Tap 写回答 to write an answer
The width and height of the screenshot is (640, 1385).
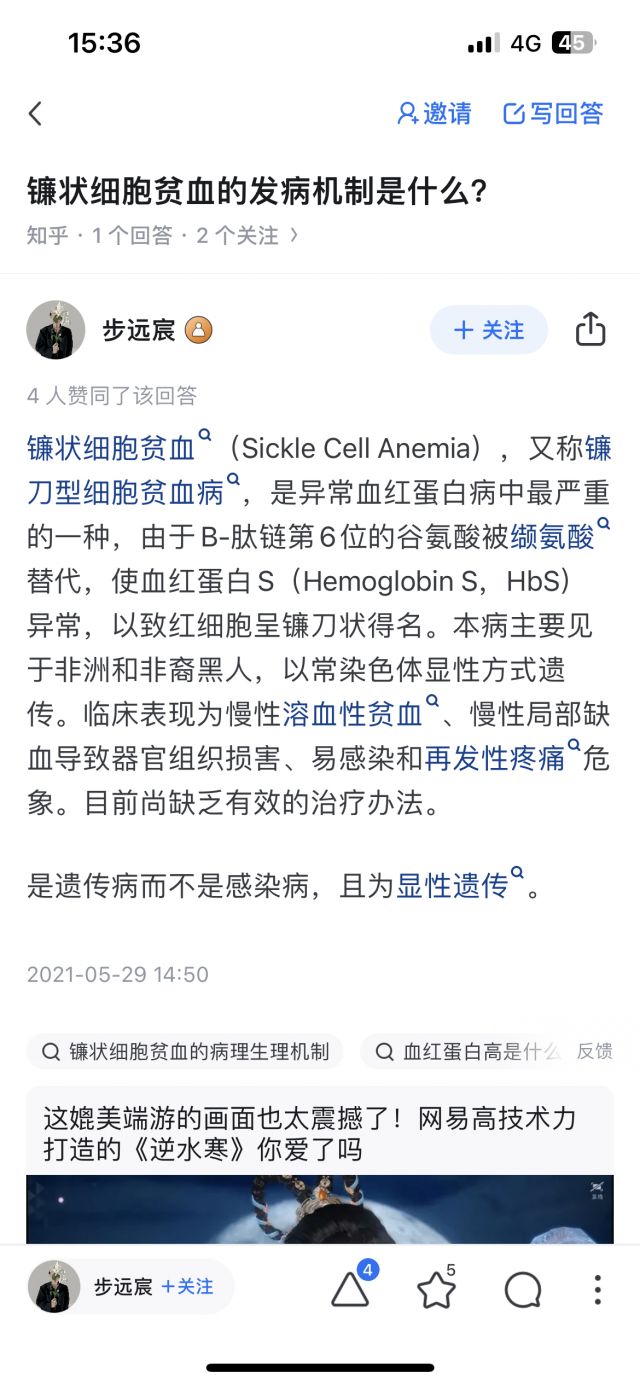(553, 114)
